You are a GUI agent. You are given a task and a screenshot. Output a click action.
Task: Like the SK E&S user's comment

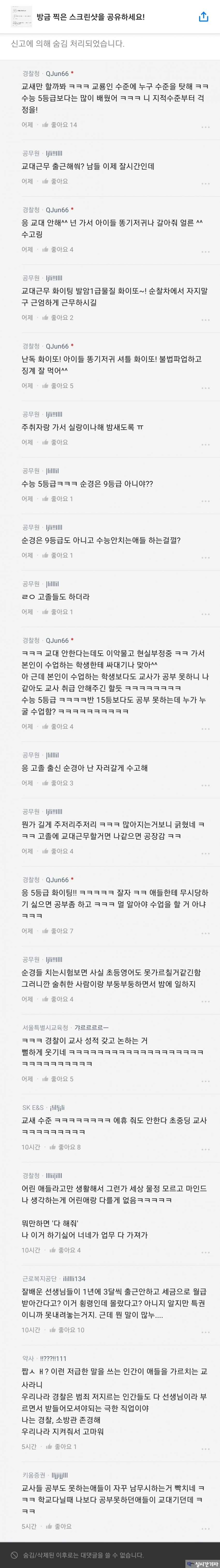[64, 1147]
